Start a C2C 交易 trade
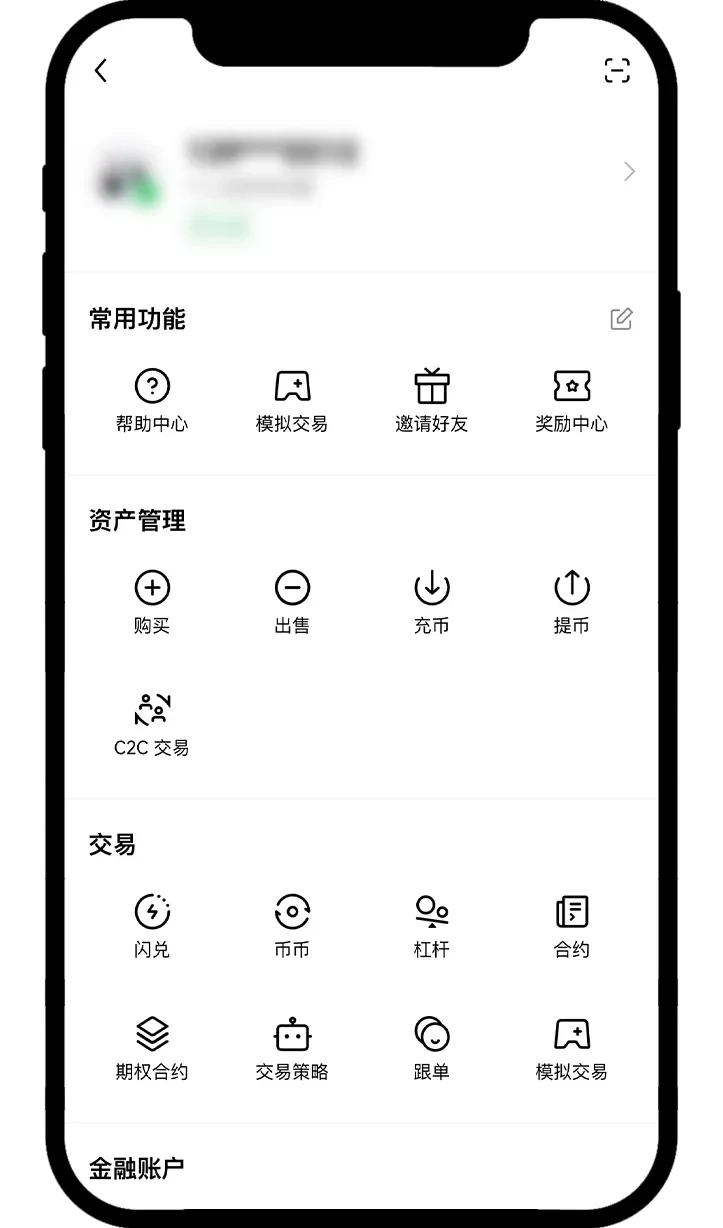 pyautogui.click(x=151, y=710)
